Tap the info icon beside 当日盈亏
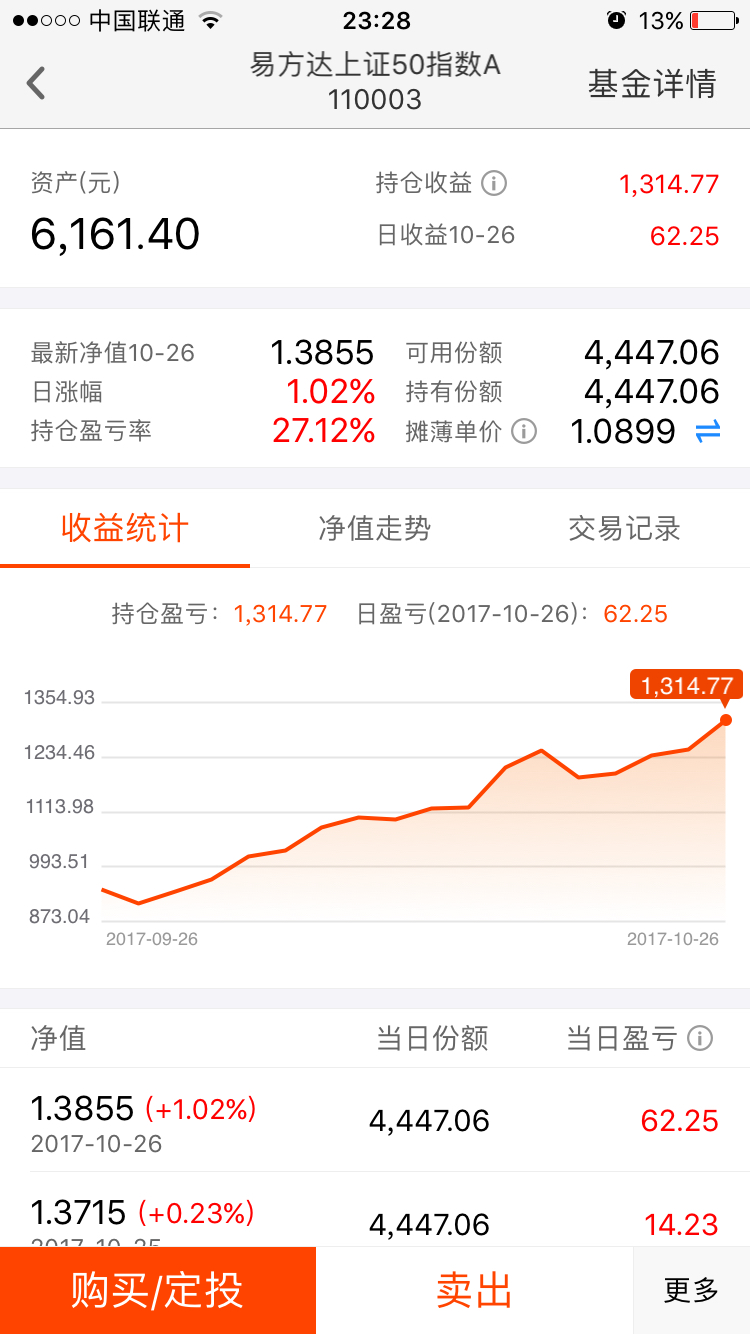Viewport: 750px width, 1334px height. [x=701, y=1038]
